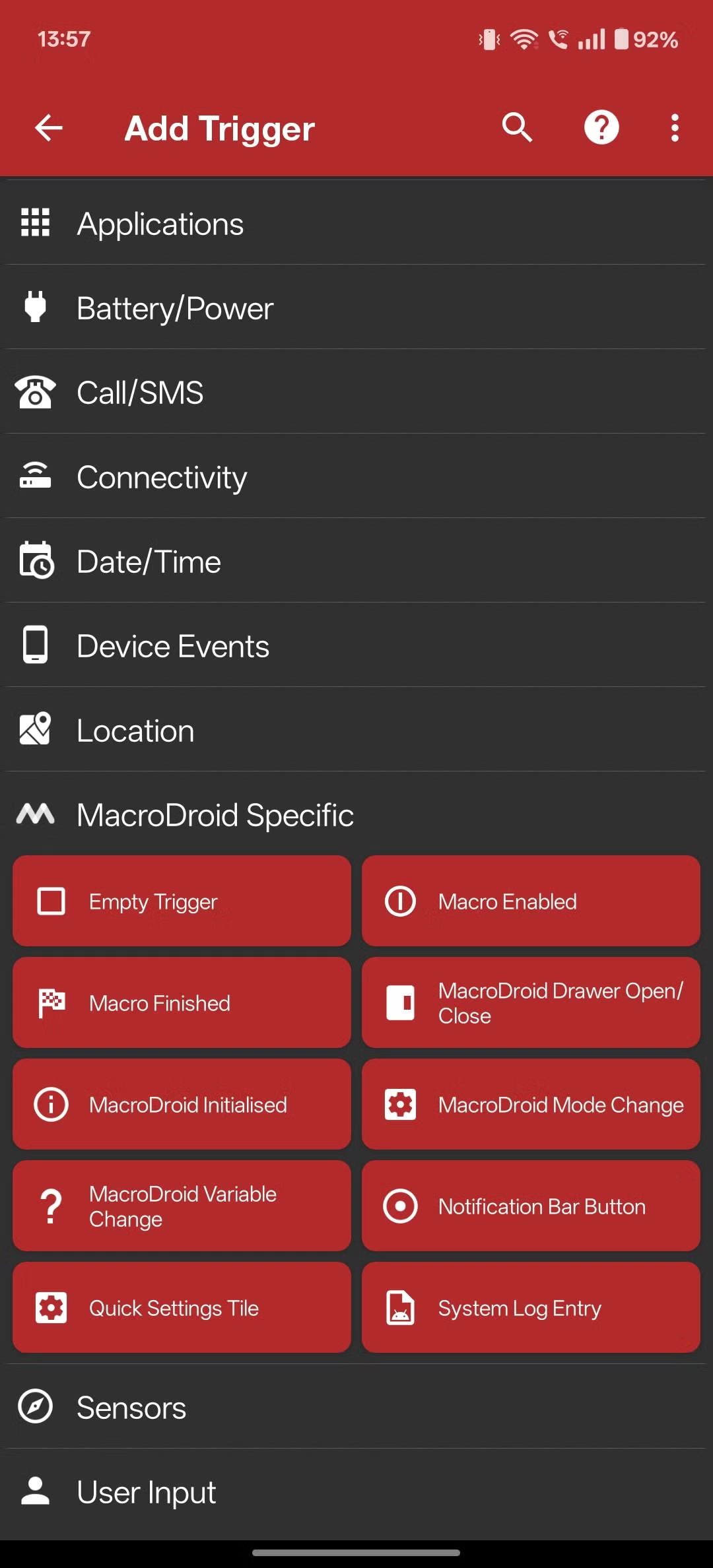Select the MacroDroid Variable Change trigger
The image size is (713, 1568).
pyautogui.click(x=182, y=1206)
